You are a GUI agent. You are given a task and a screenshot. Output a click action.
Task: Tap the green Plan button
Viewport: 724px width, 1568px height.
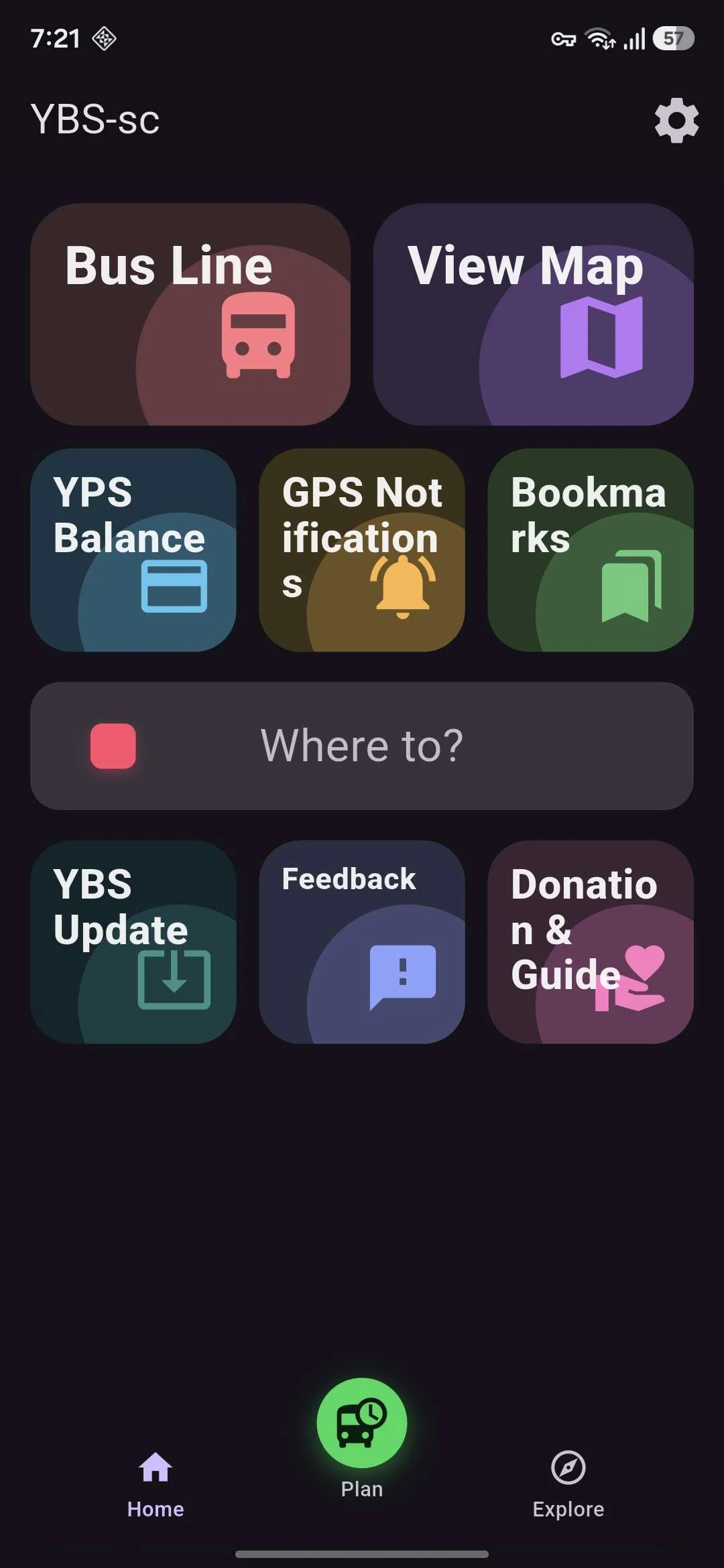coord(362,1423)
